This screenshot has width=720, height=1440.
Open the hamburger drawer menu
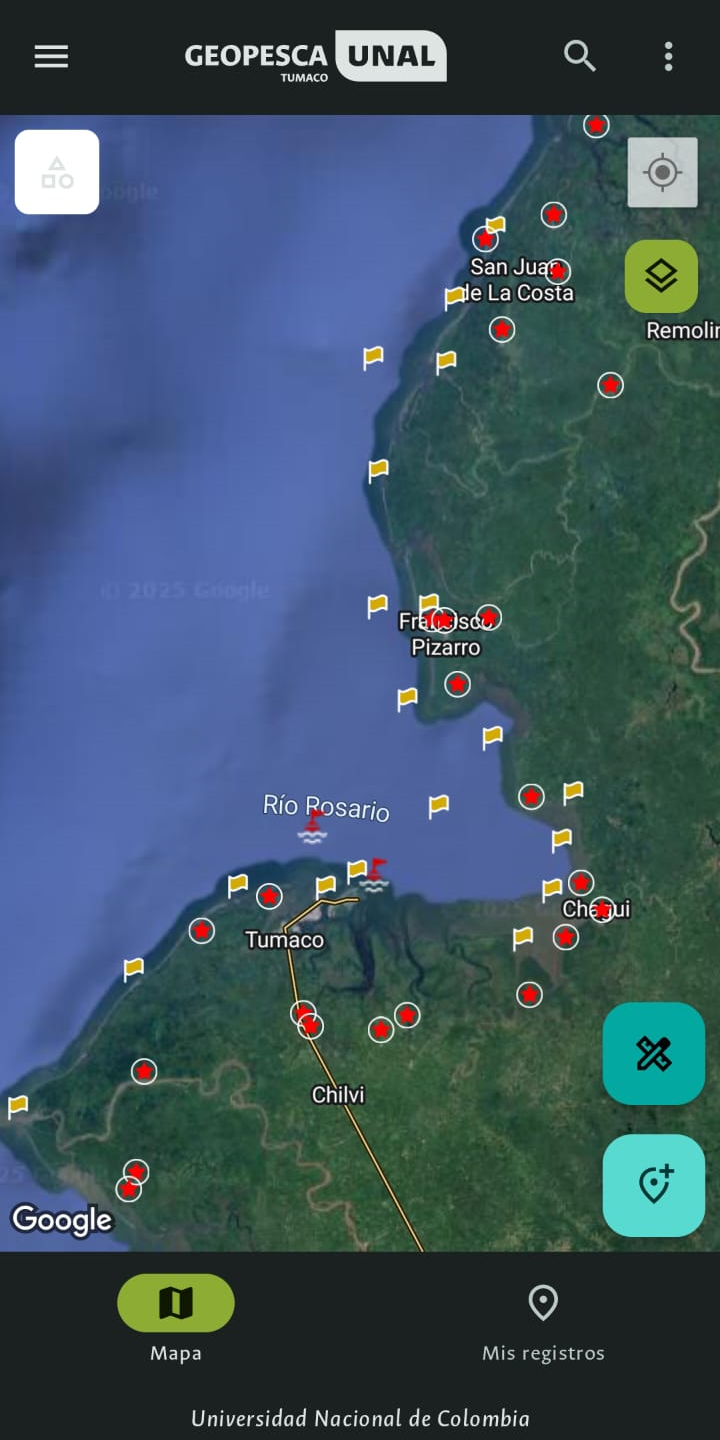[x=51, y=57]
